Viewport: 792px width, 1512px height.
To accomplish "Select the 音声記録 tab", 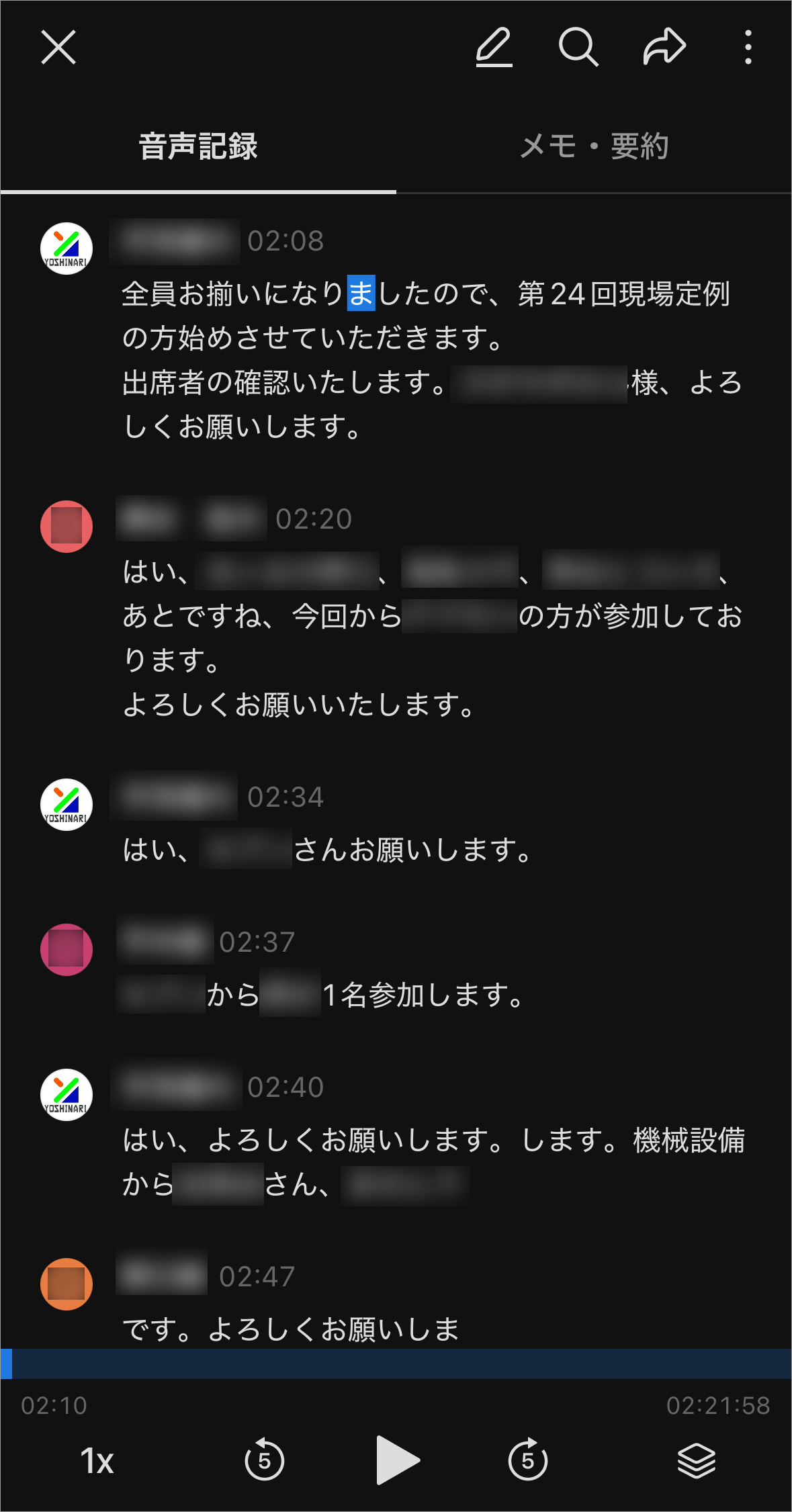I will tap(198, 146).
